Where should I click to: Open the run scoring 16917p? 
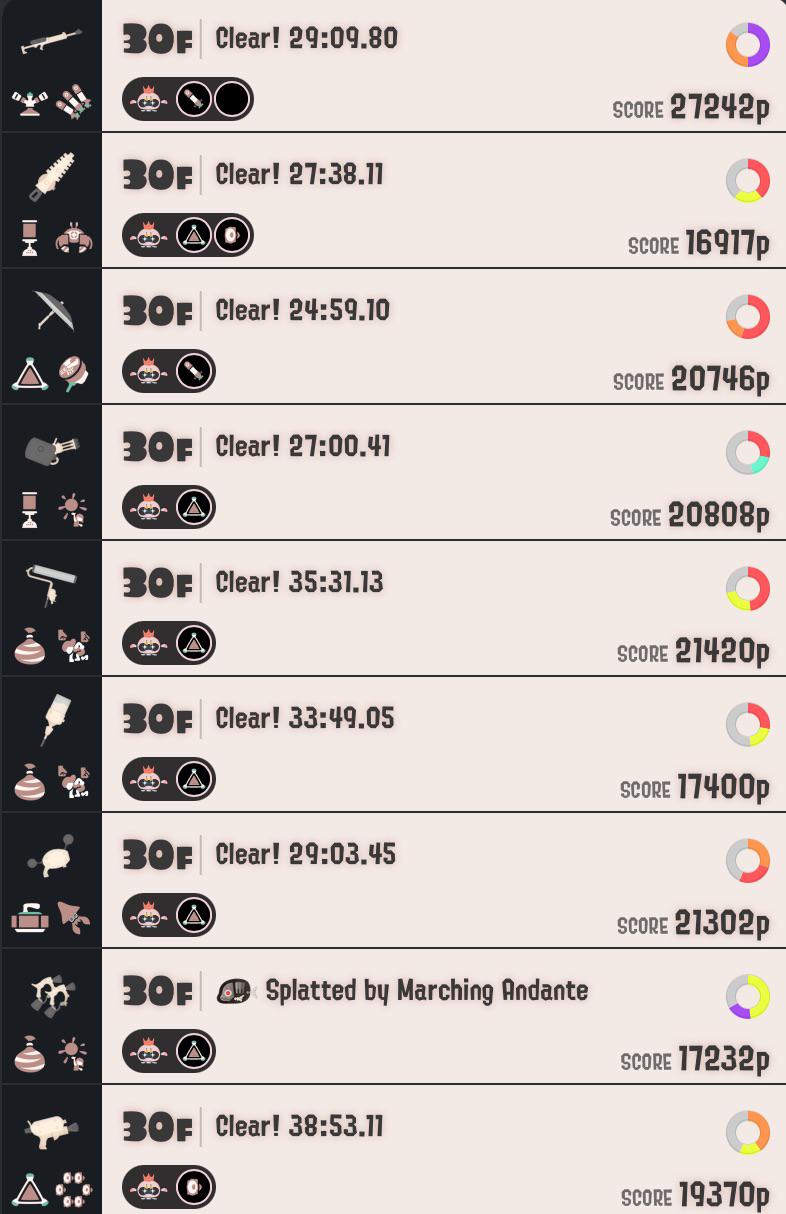coord(443,201)
